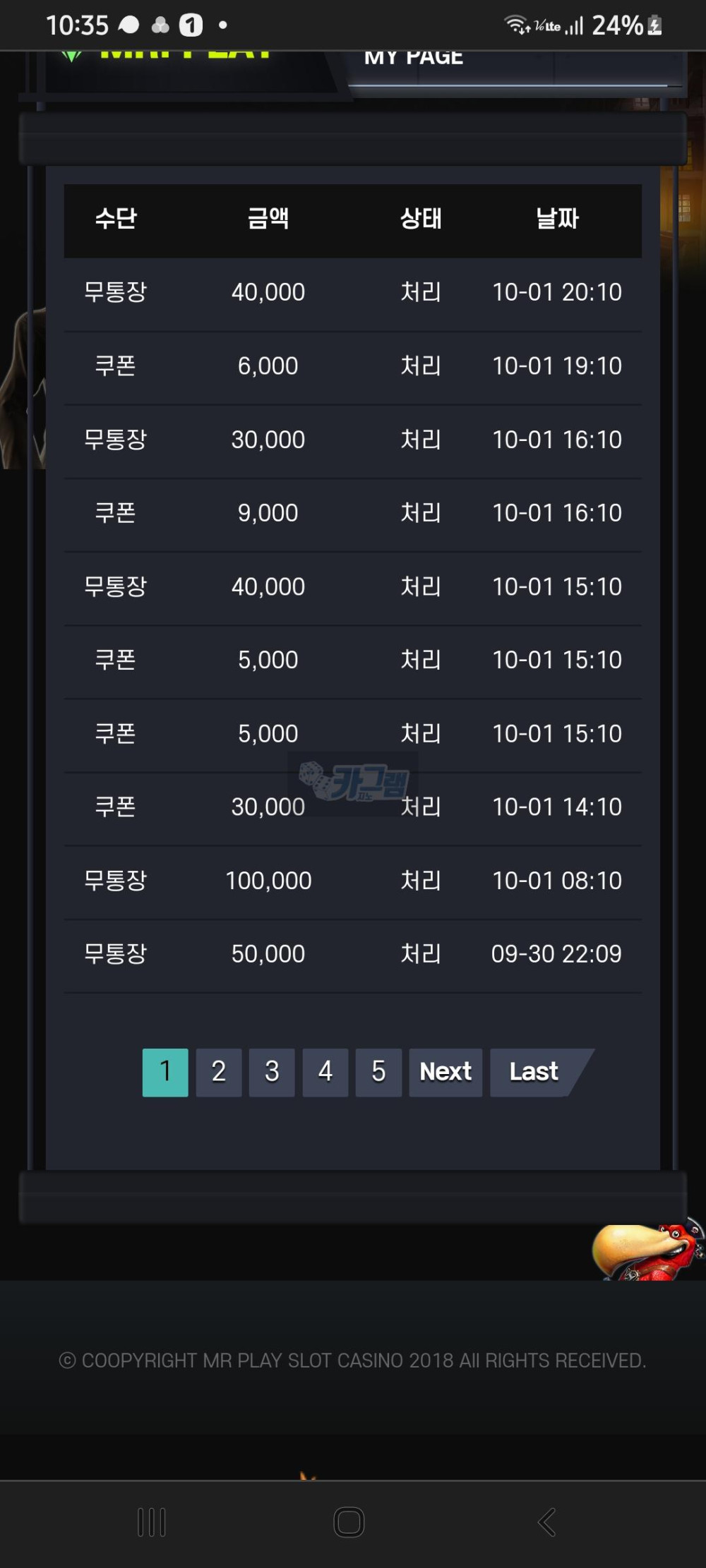Select current page 1 button
This screenshot has width=706, height=1568.
[165, 1072]
